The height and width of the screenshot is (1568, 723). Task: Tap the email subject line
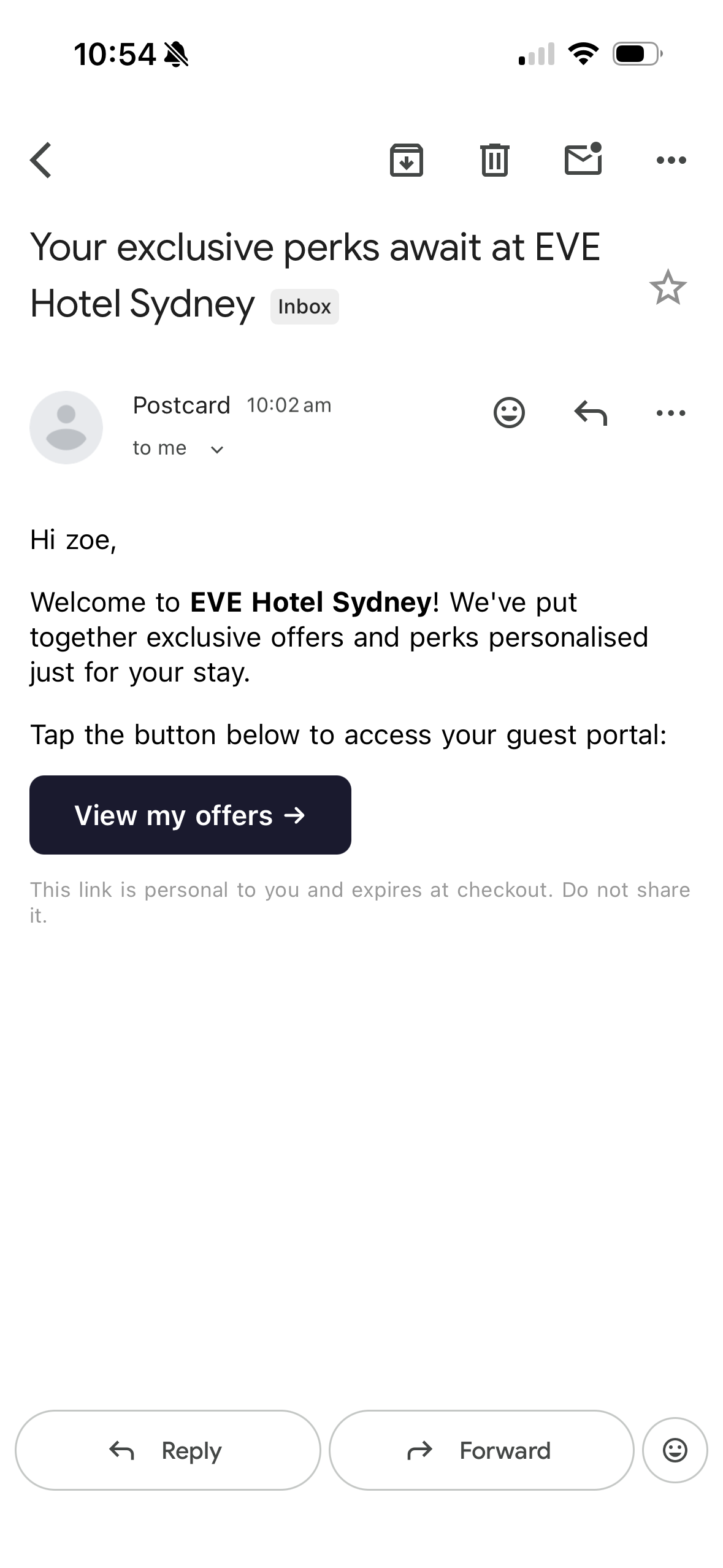(x=315, y=247)
